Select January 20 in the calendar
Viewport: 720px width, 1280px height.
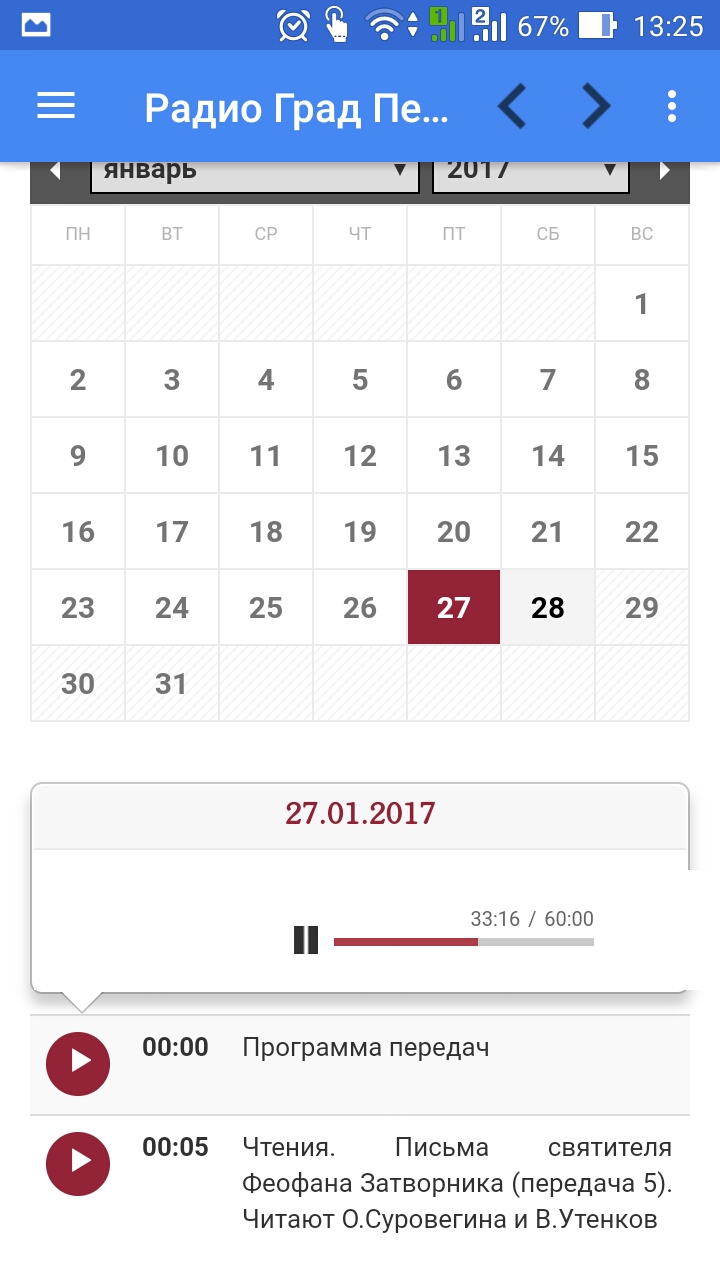(x=454, y=531)
